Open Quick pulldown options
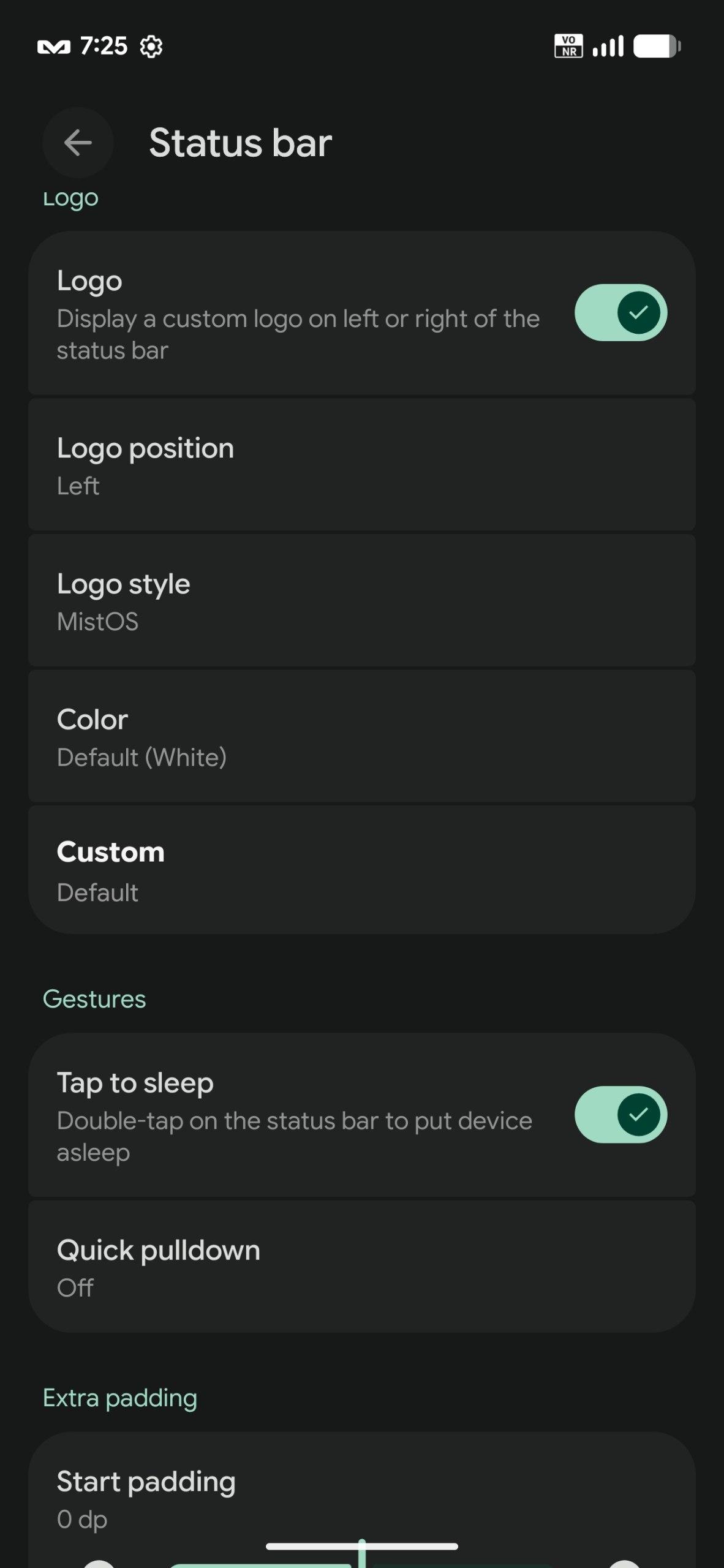 361,1267
